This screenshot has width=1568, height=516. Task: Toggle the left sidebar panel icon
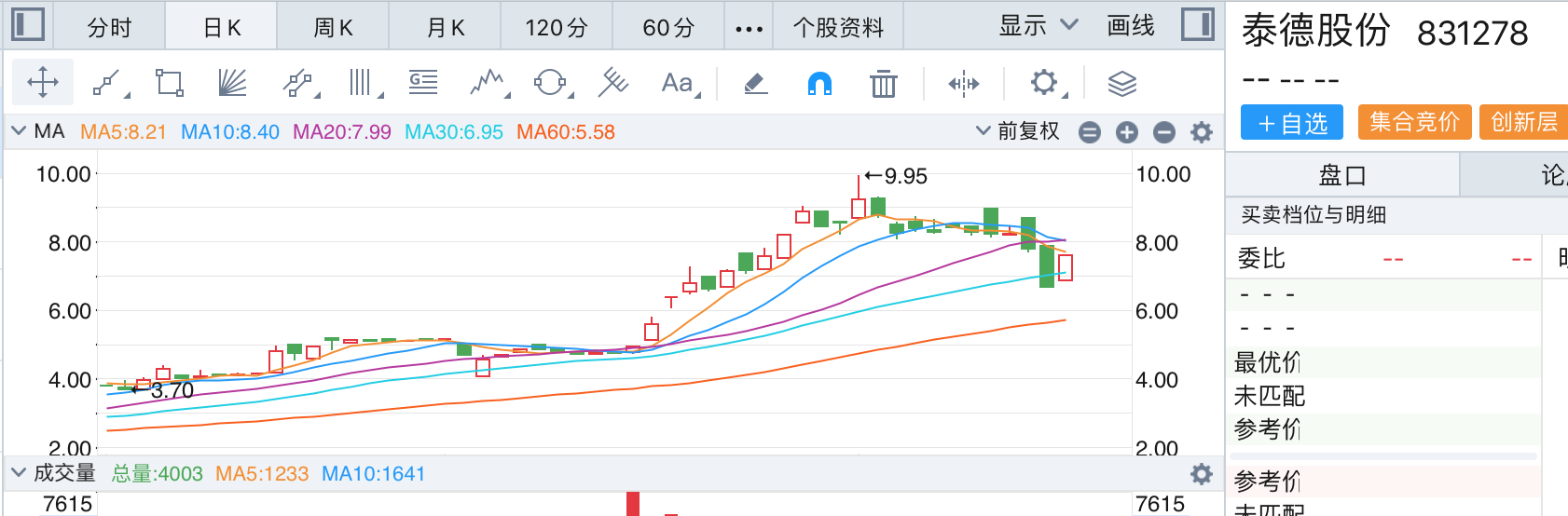coord(28,24)
